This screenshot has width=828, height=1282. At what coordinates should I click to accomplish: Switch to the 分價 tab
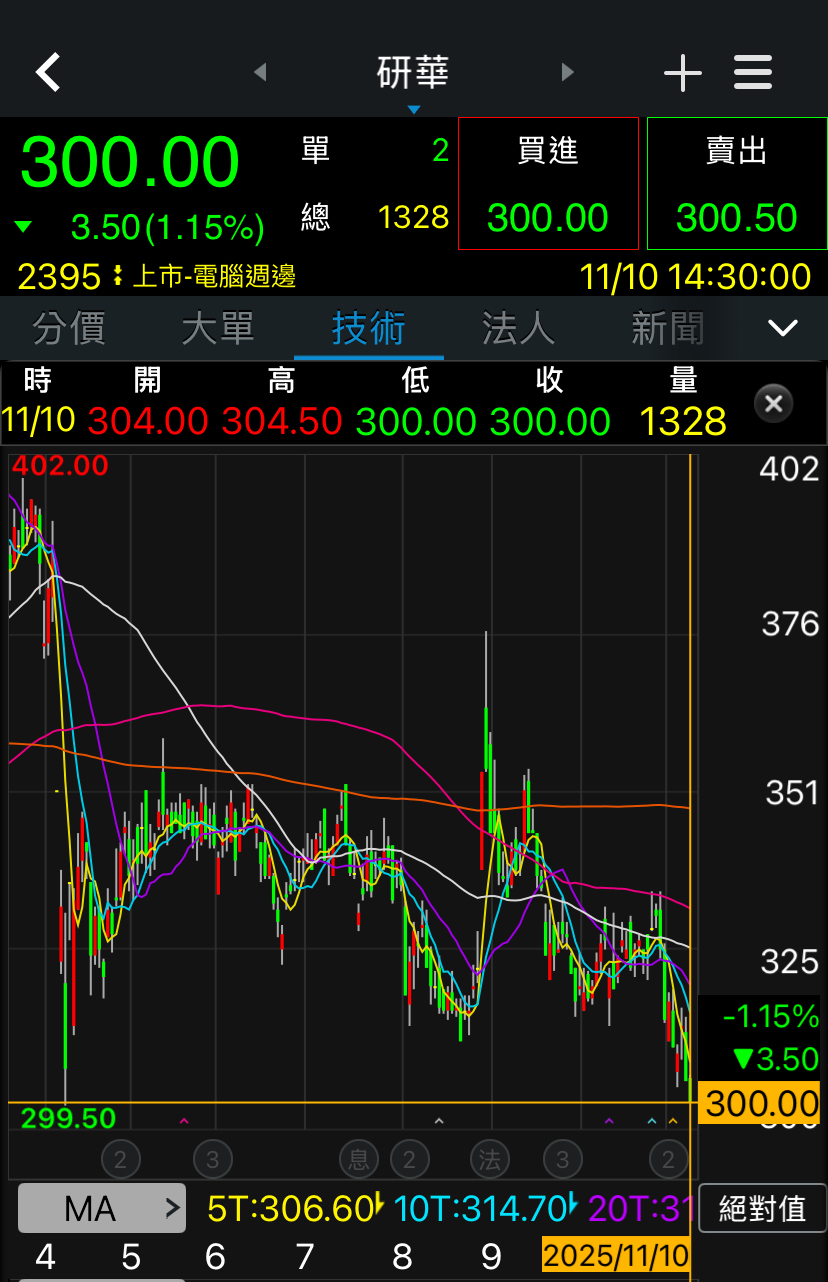click(69, 328)
